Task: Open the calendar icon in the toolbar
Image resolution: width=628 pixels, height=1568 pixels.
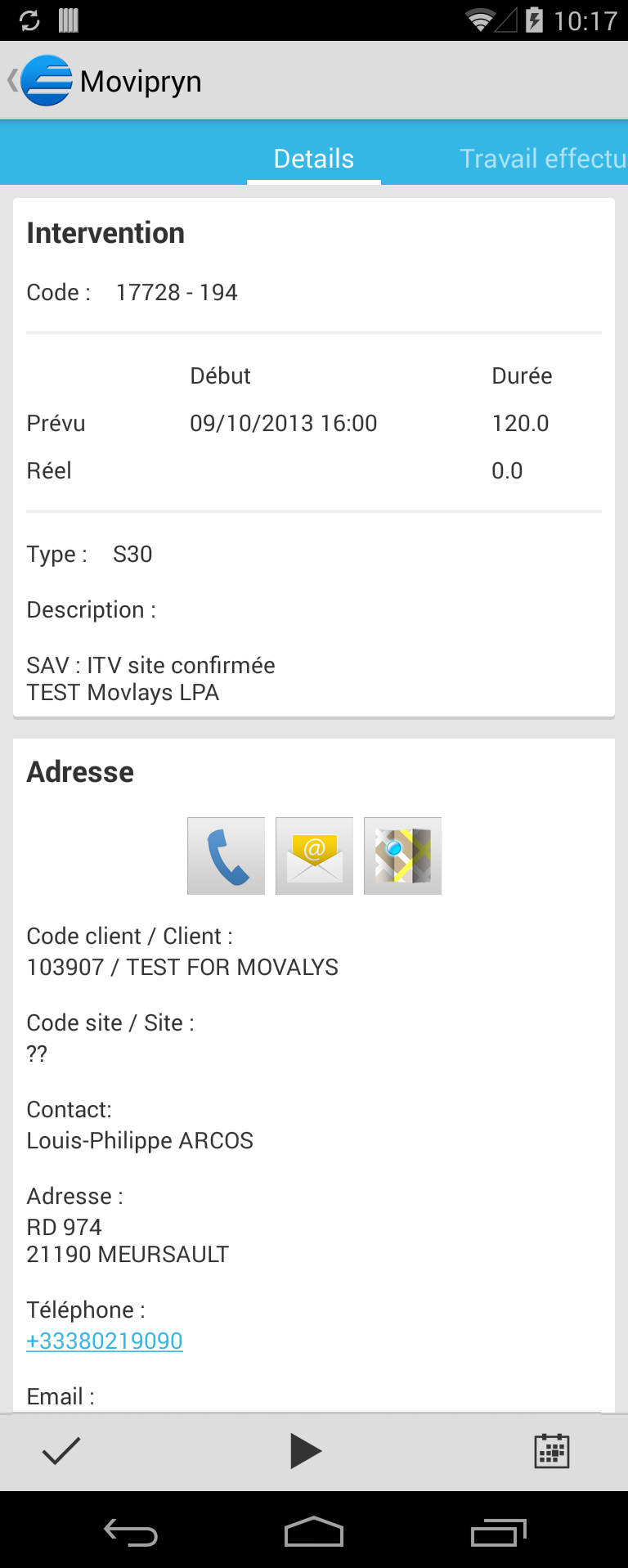Action: pos(552,1451)
